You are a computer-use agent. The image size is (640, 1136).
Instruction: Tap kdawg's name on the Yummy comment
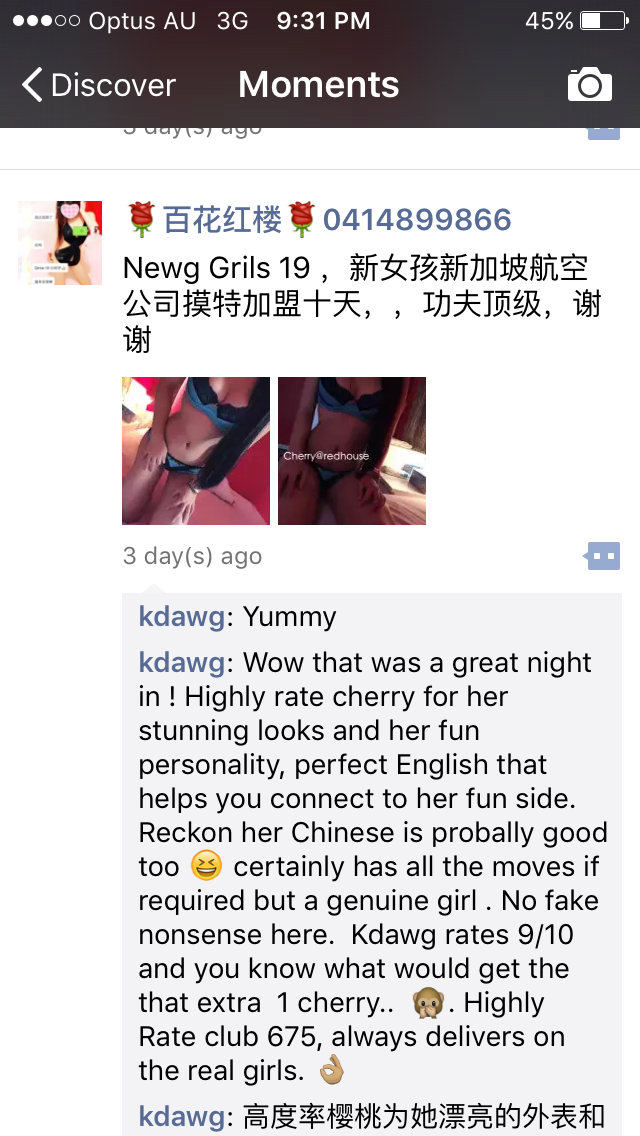[182, 617]
